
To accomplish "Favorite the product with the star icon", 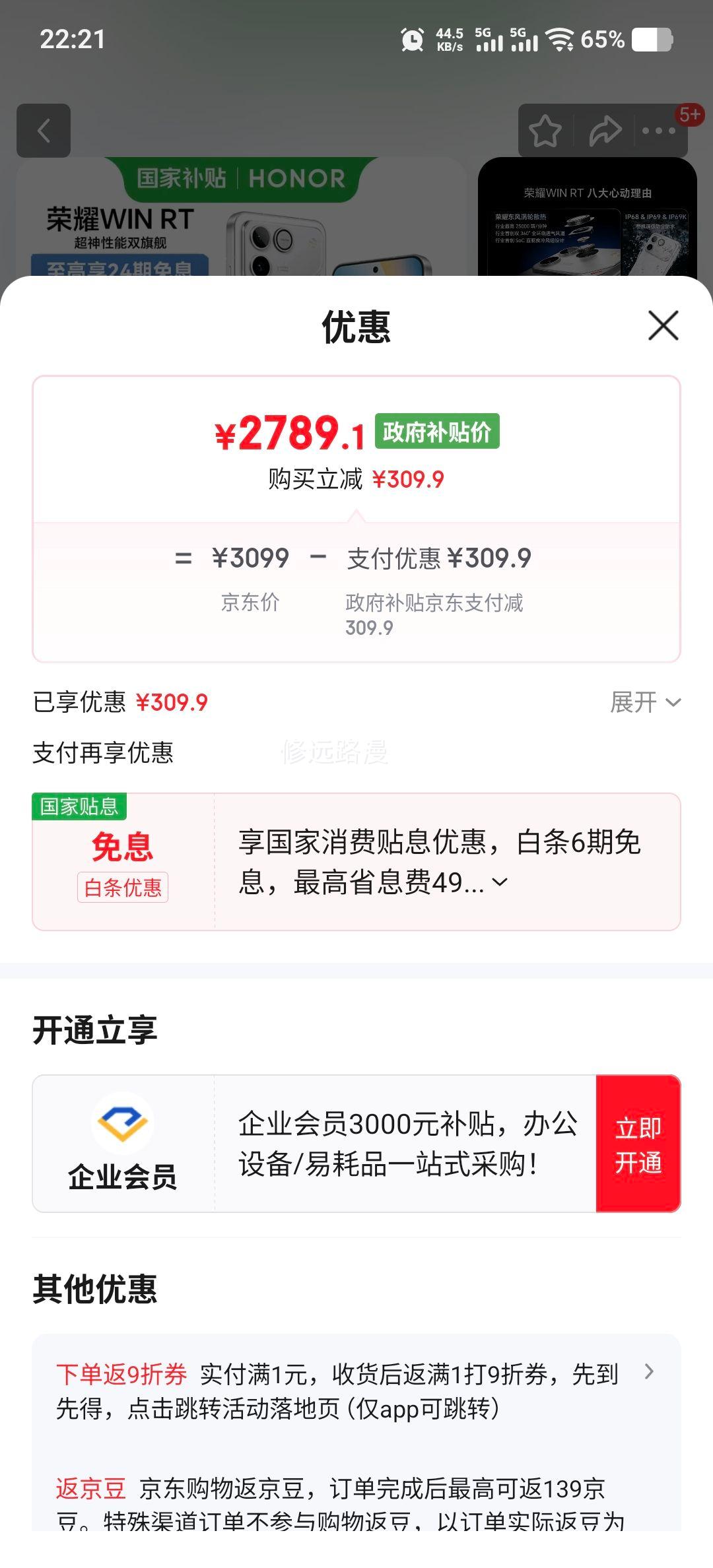I will (x=545, y=131).
